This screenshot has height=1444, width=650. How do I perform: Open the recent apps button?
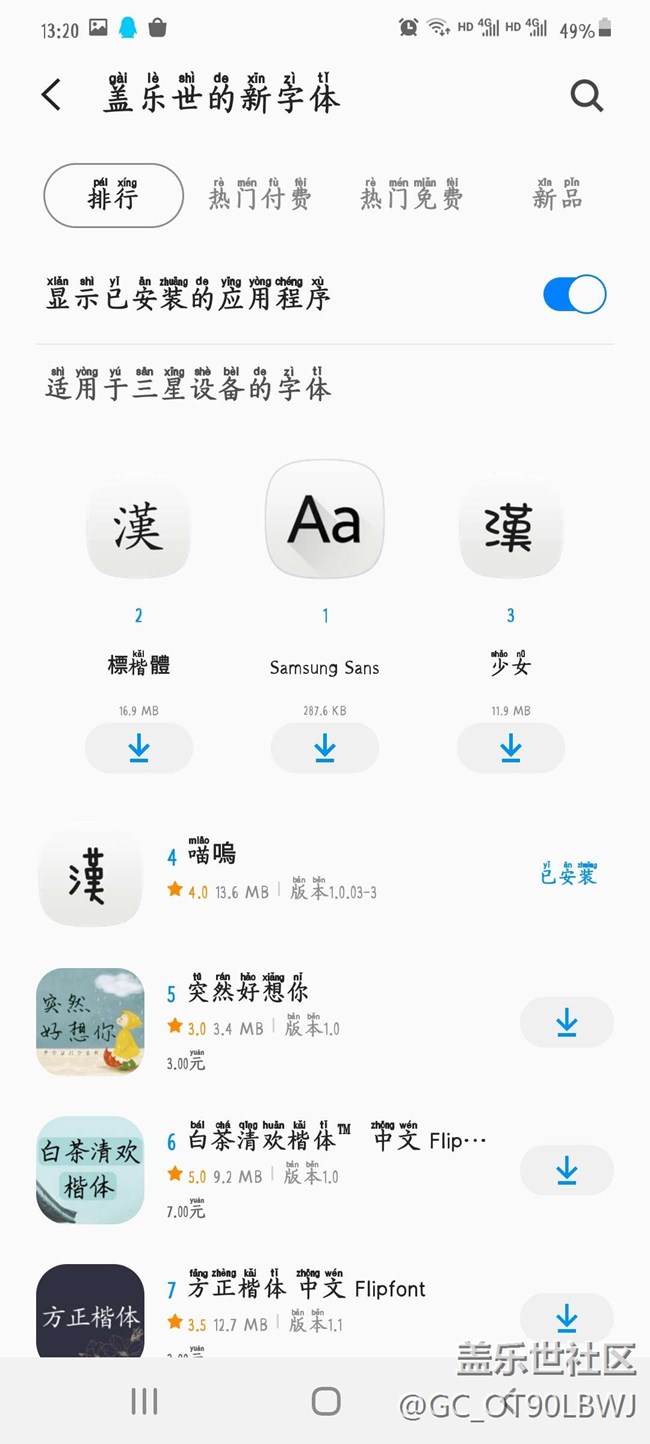pos(144,1401)
